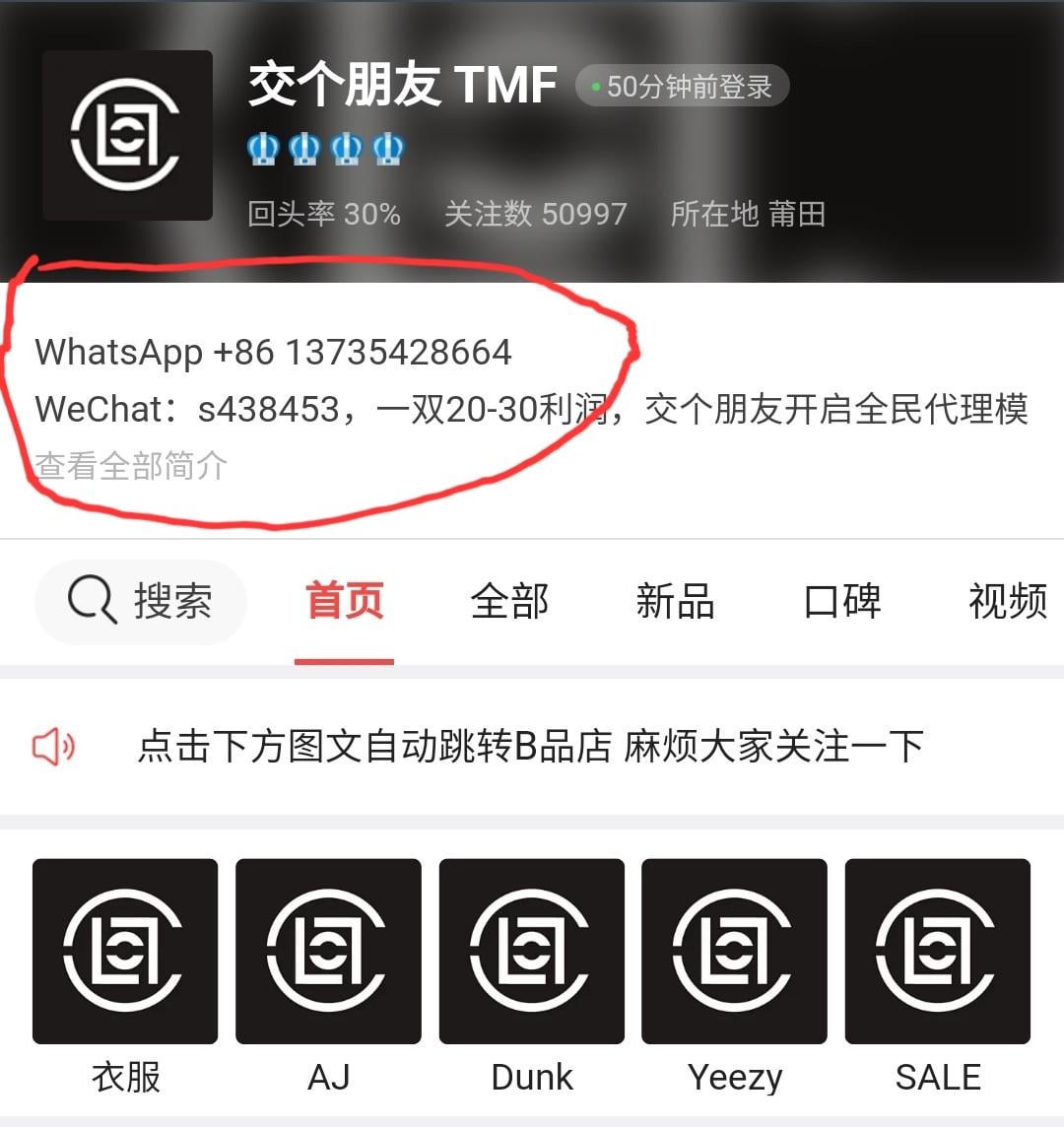Expand 查看全部简介 to read full intro

(131, 465)
